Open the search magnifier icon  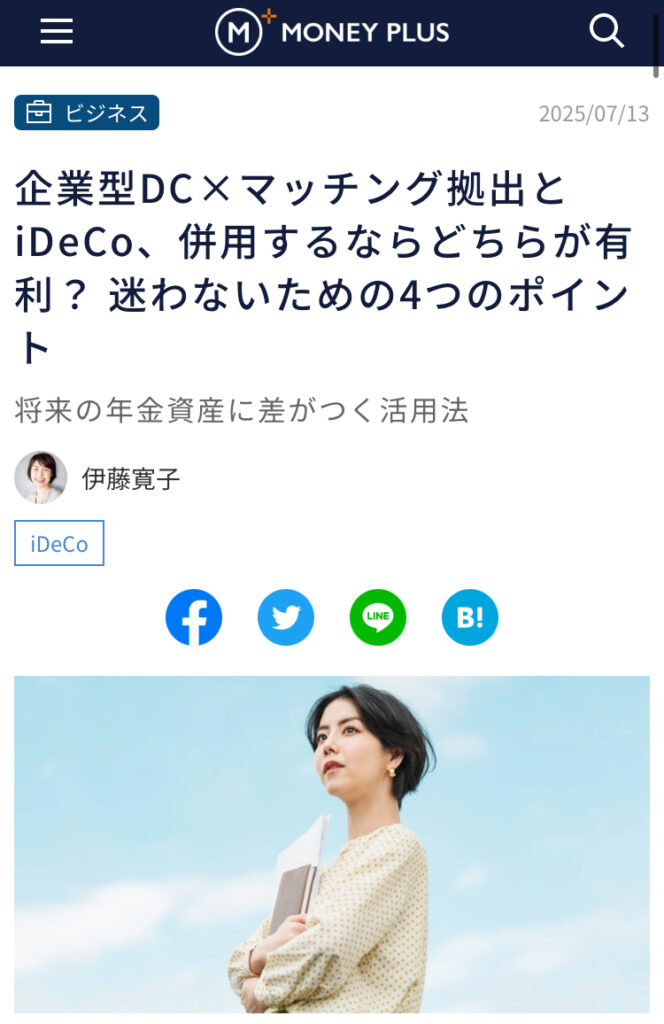[606, 32]
